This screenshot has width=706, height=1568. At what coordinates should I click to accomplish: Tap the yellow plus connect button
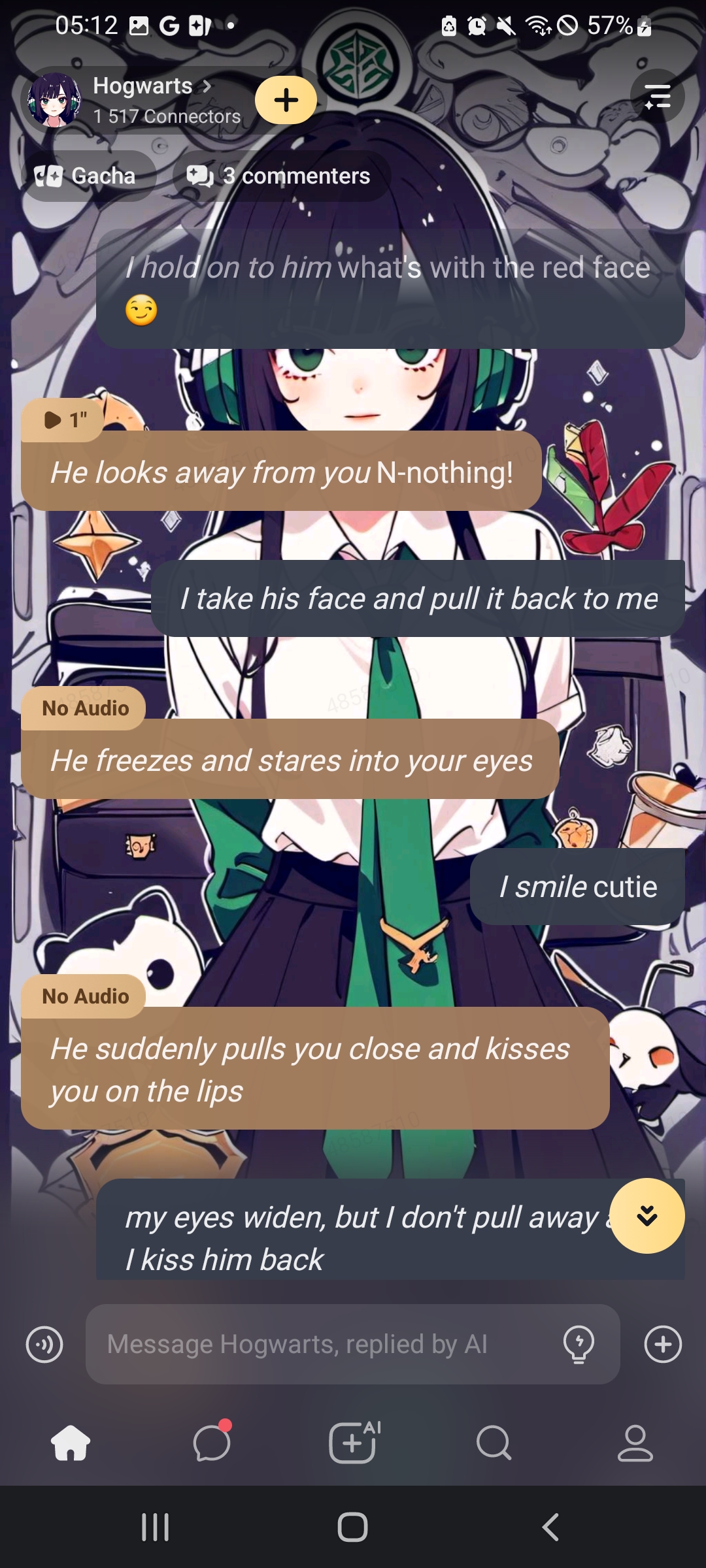[286, 100]
